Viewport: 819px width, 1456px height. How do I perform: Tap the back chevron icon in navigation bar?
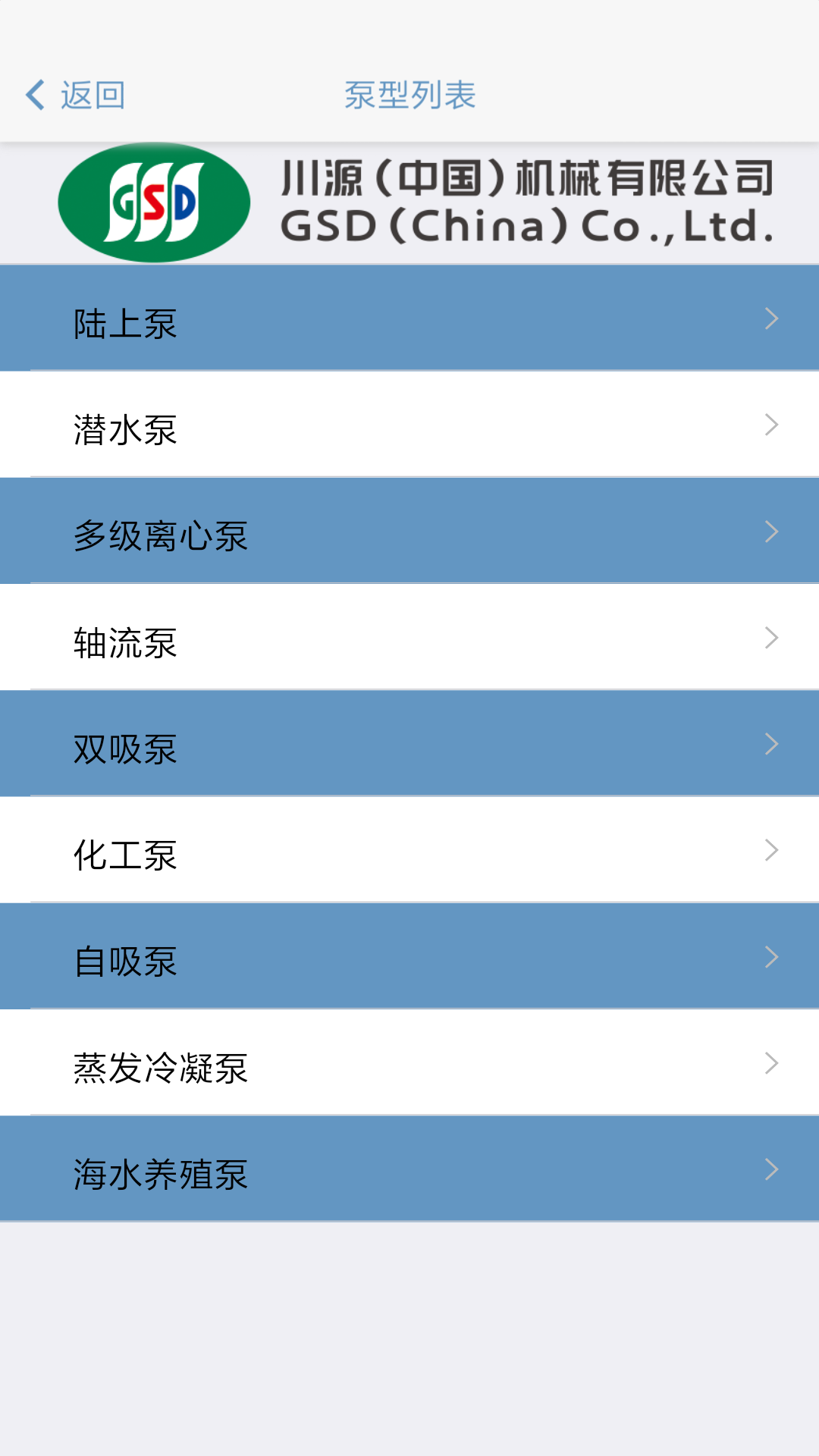(33, 96)
